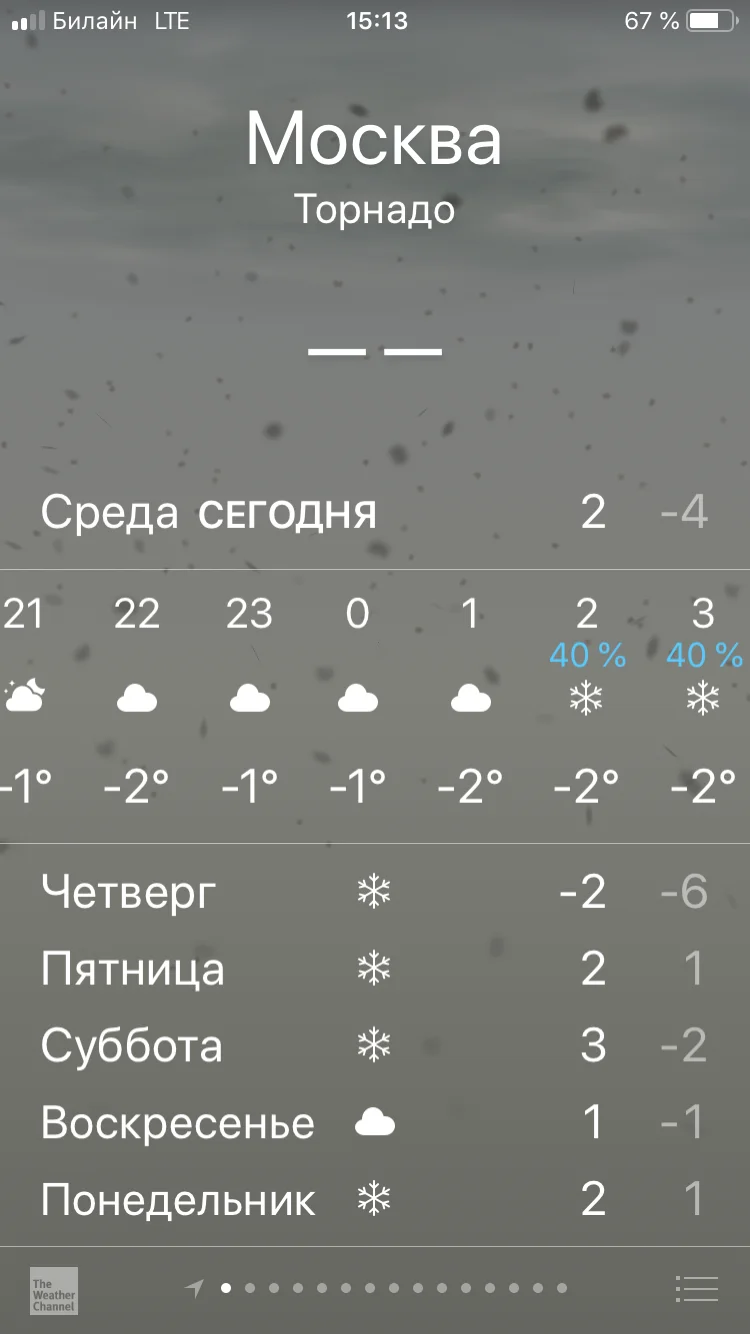The width and height of the screenshot is (750, 1334).
Task: Tap the 40 % precipitation label at hour 3
Action: click(704, 656)
